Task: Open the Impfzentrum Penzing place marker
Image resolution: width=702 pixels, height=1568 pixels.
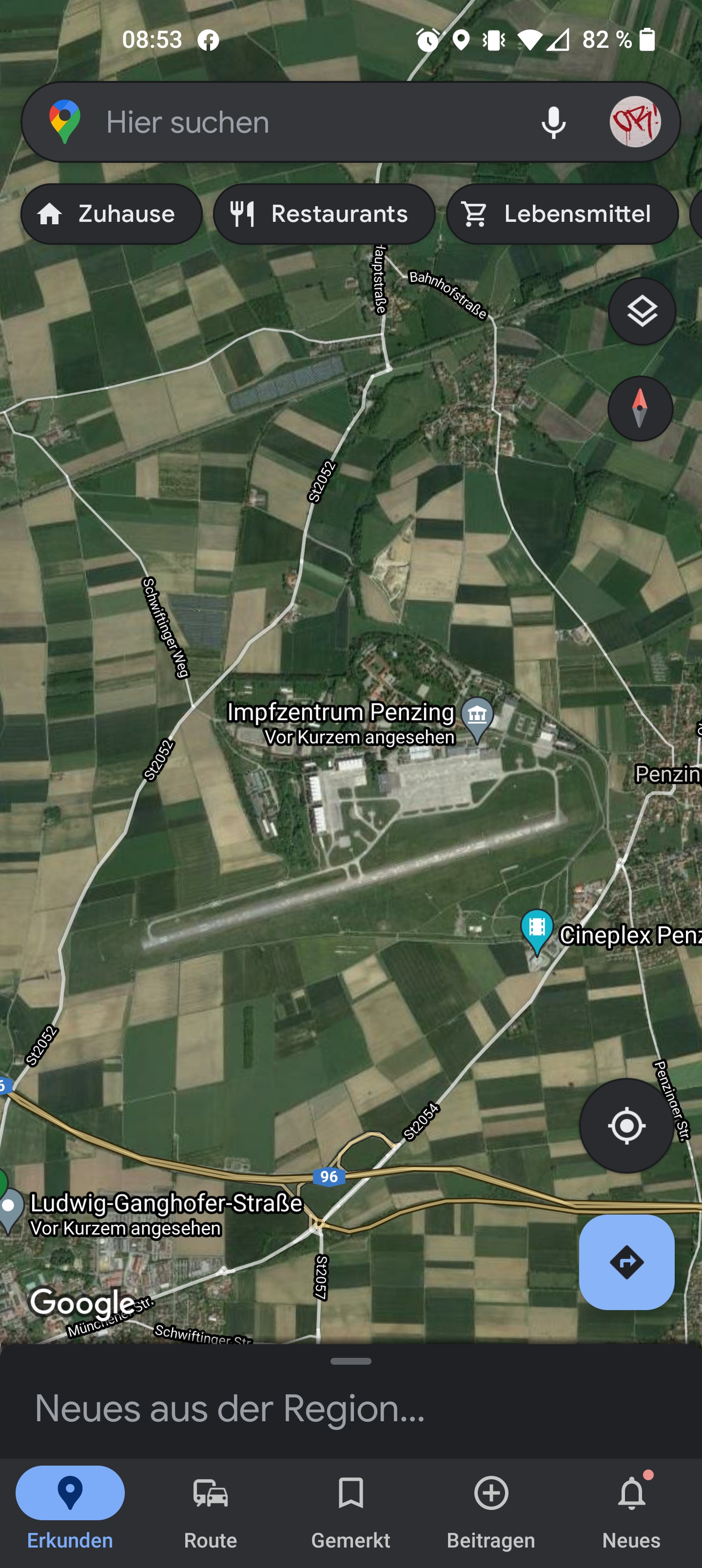Action: click(x=477, y=718)
